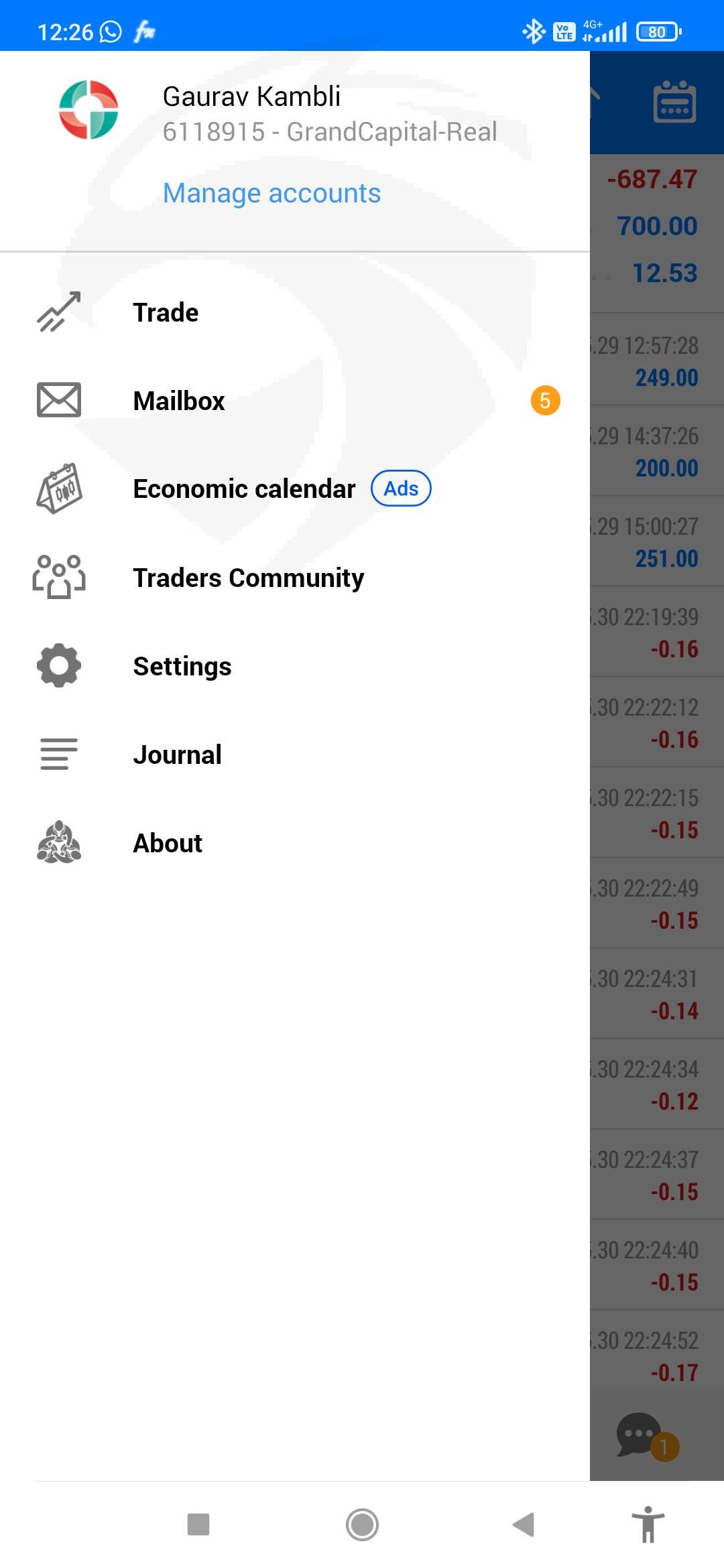This screenshot has width=724, height=1568.
Task: Tap the calendar icon in the top bar
Action: coord(674,103)
